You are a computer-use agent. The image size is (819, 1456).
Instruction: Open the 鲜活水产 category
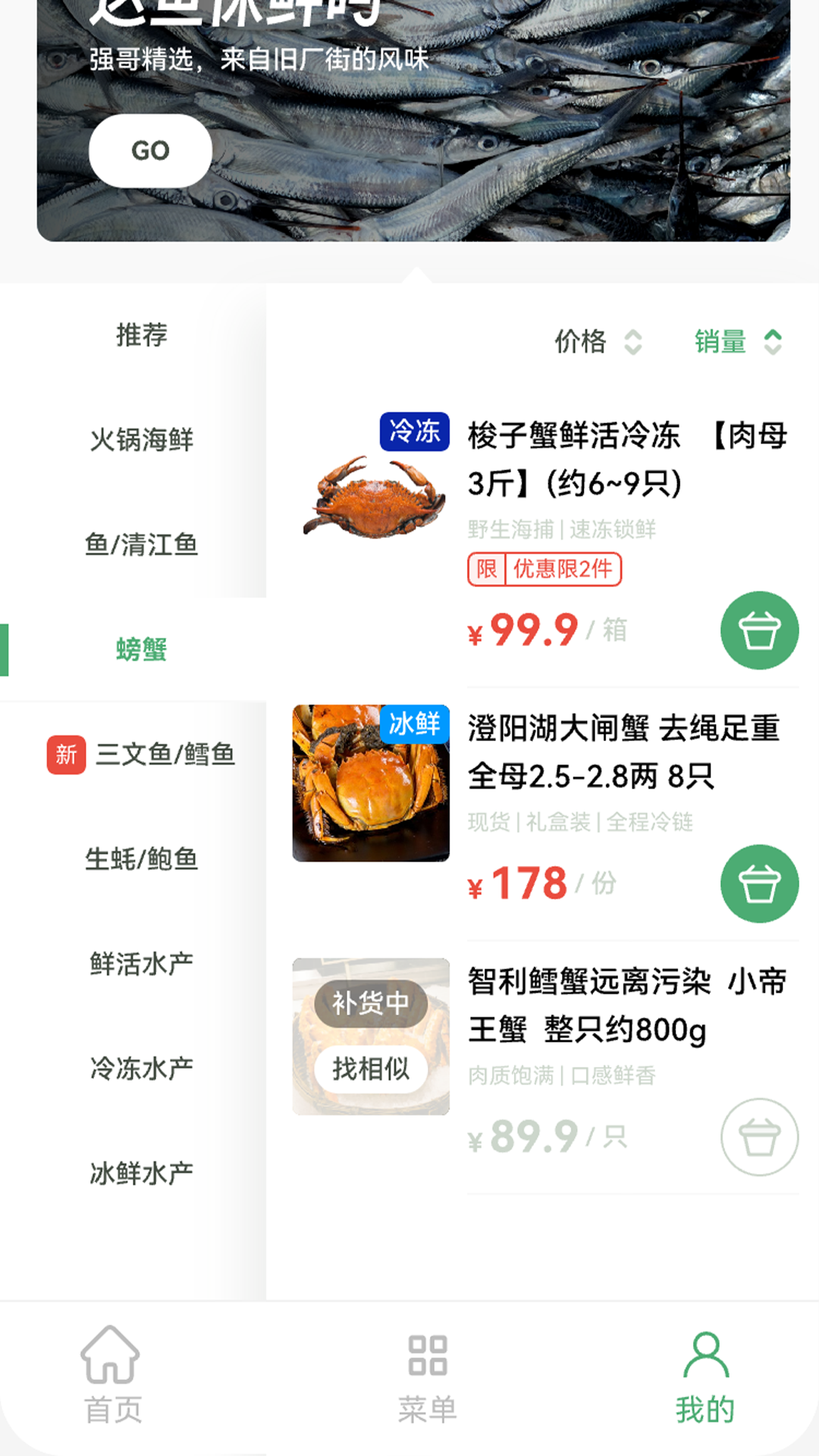(x=141, y=964)
